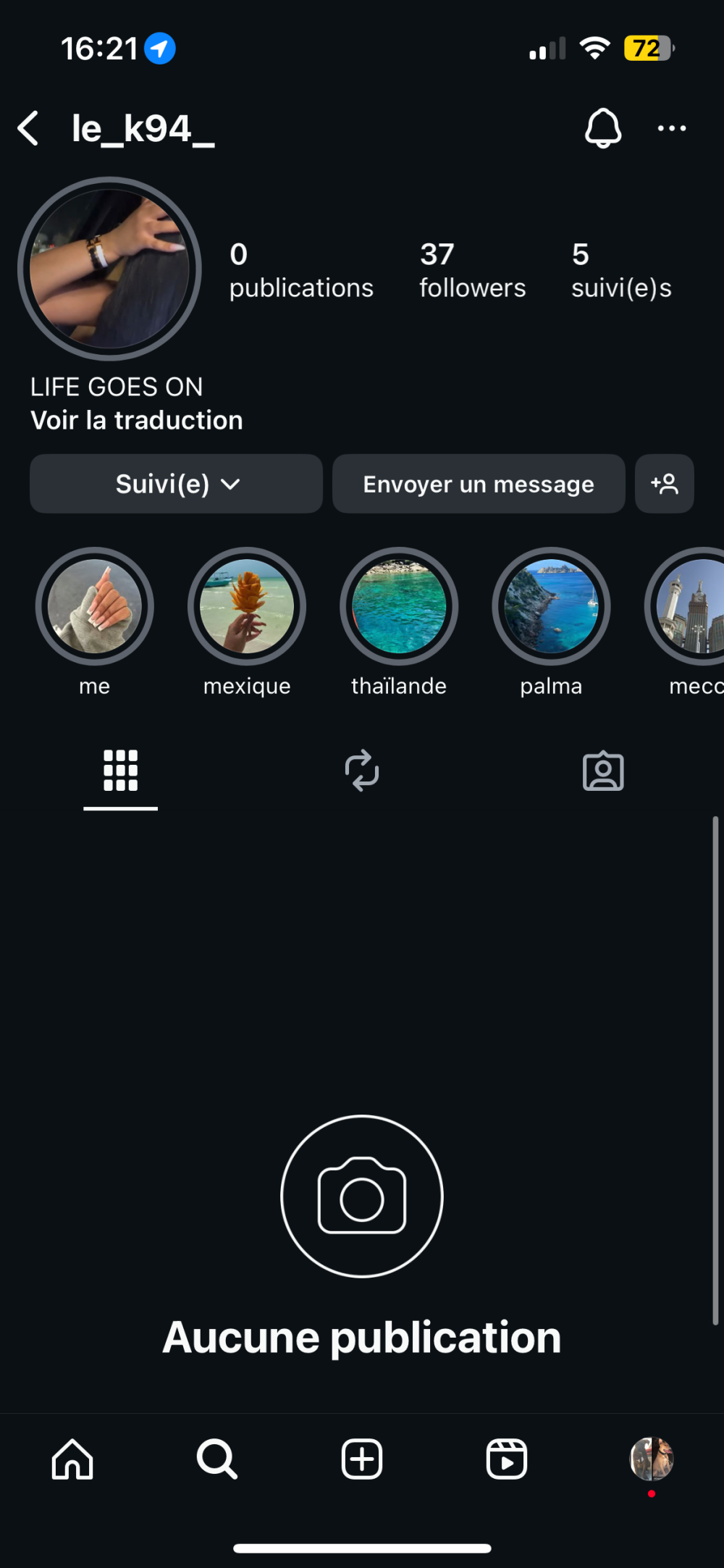Open suggested people add-person button
Image resolution: width=724 pixels, height=1568 pixels.
point(664,484)
